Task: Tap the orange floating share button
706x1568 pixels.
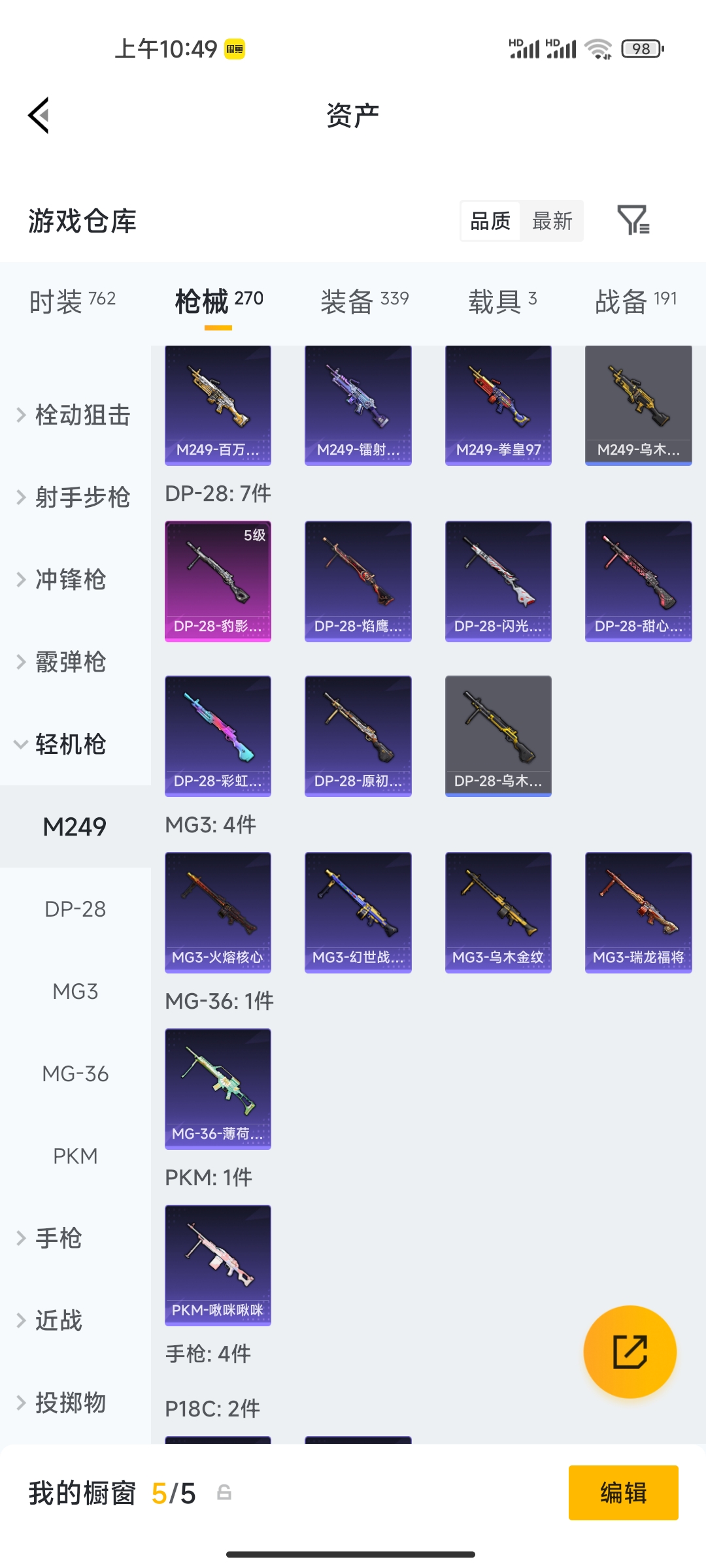Action: [630, 1352]
